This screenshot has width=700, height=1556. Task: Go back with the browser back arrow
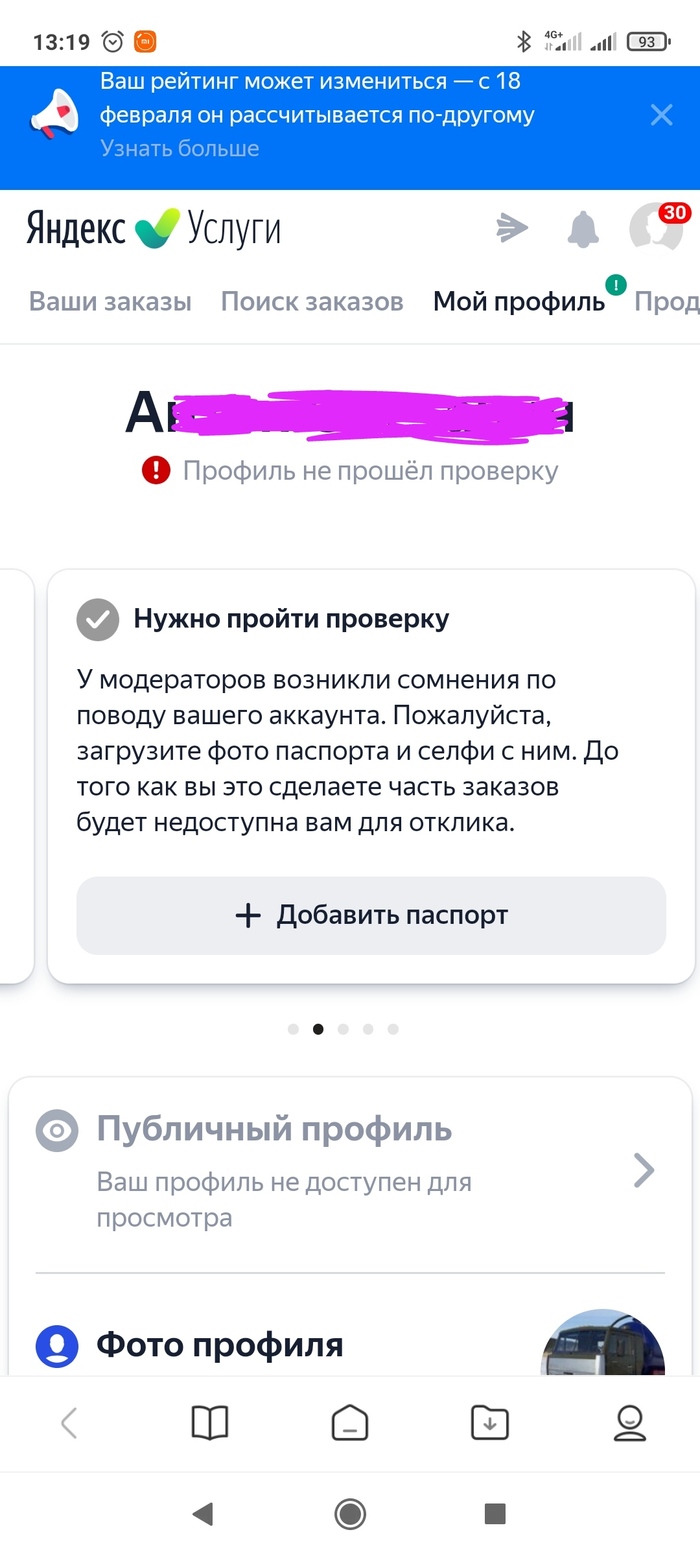point(69,1422)
